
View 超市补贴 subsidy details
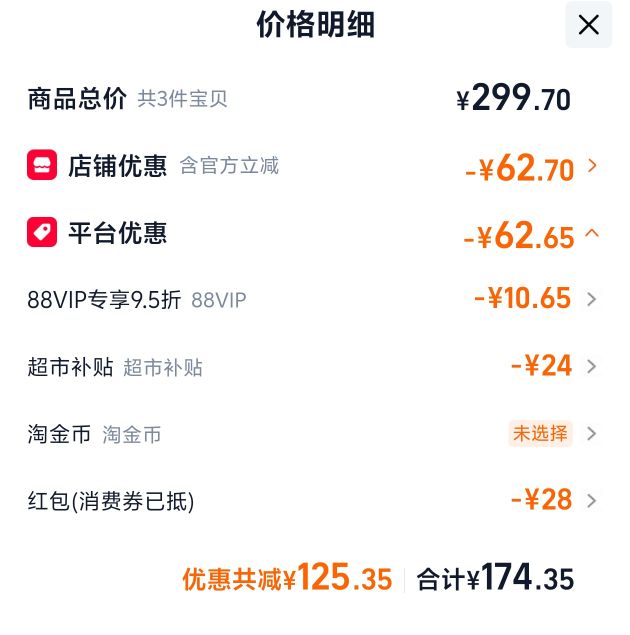pos(314,367)
